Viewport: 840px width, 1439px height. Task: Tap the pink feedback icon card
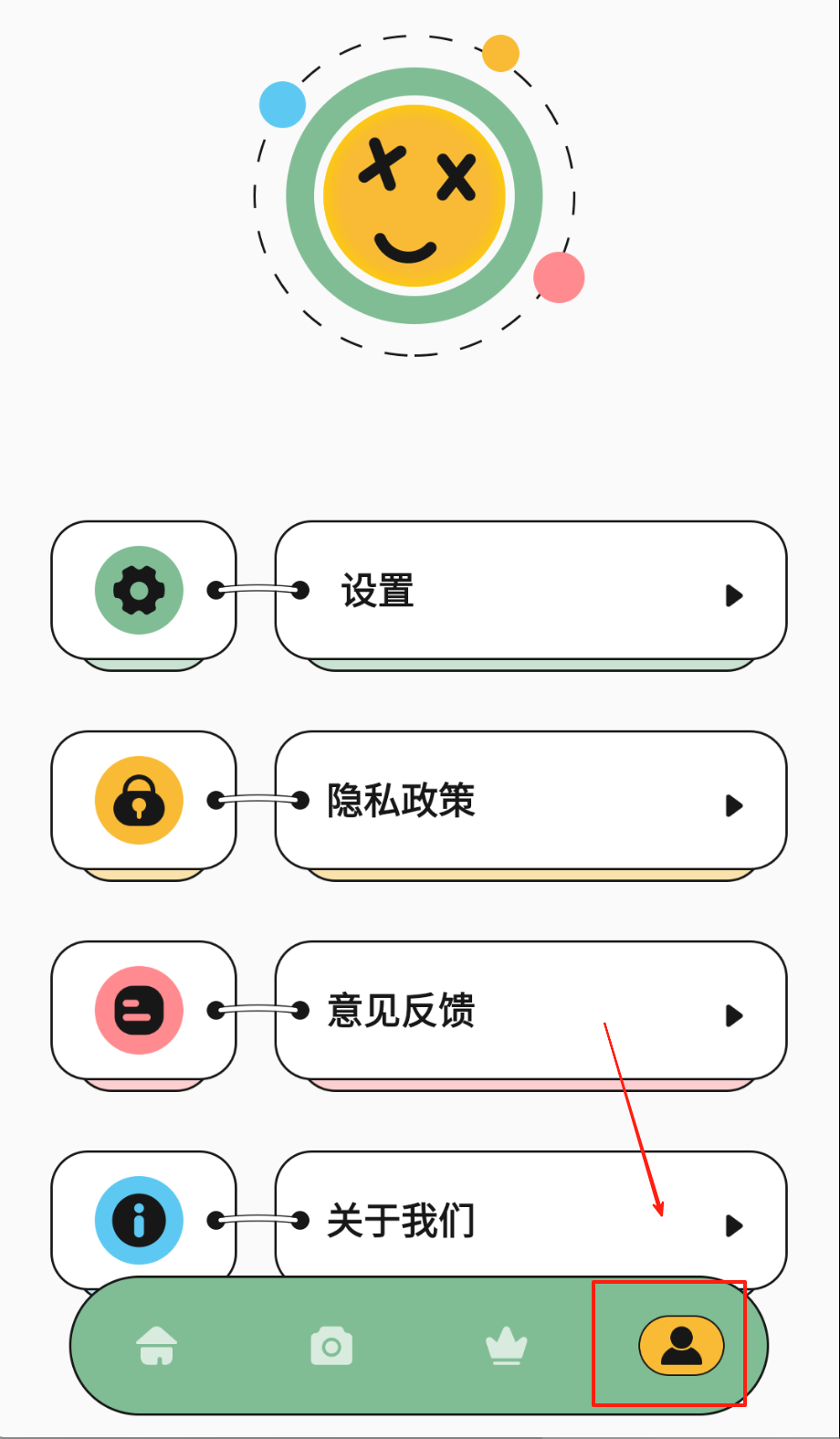140,1011
